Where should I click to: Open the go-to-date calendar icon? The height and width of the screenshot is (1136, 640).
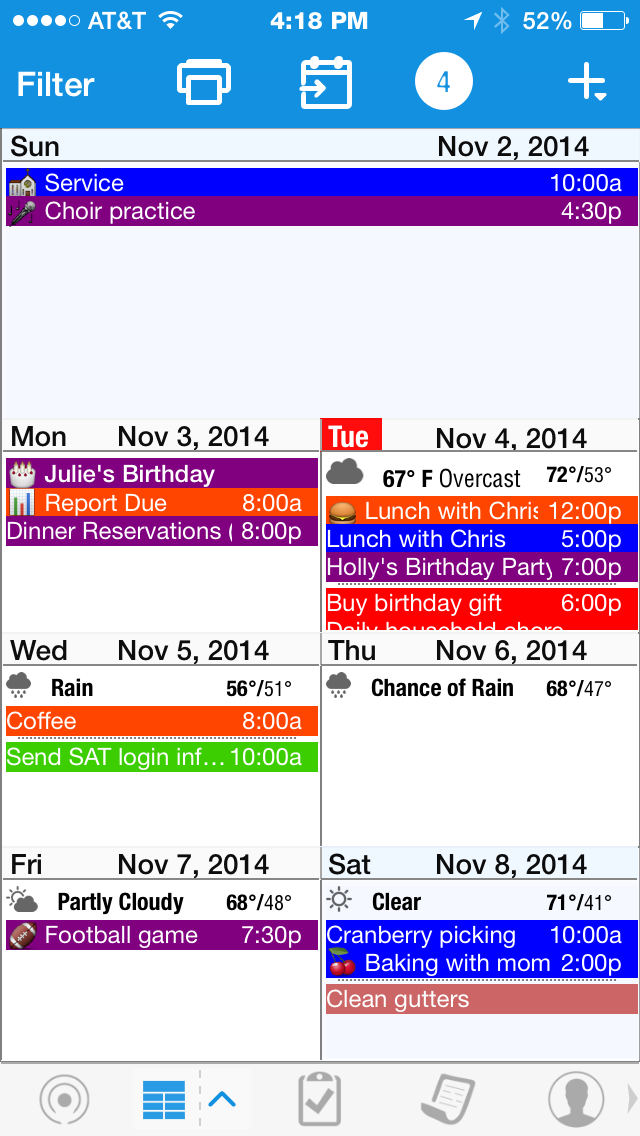[326, 83]
